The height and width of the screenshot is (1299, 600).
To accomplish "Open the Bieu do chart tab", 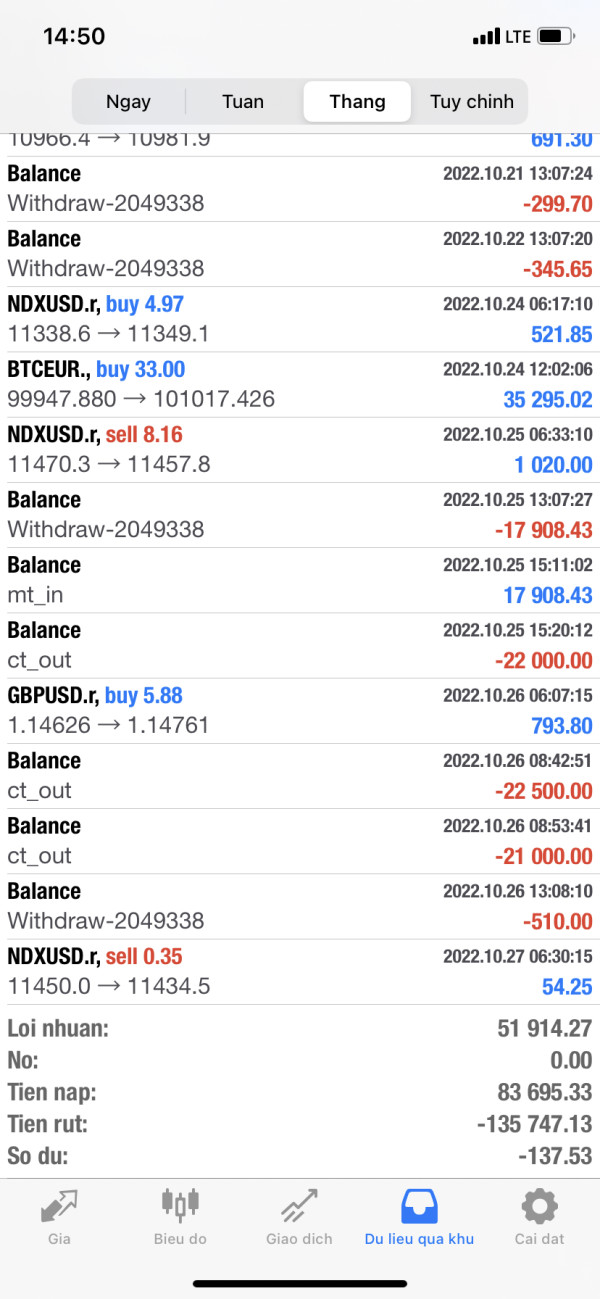I will tap(180, 1217).
